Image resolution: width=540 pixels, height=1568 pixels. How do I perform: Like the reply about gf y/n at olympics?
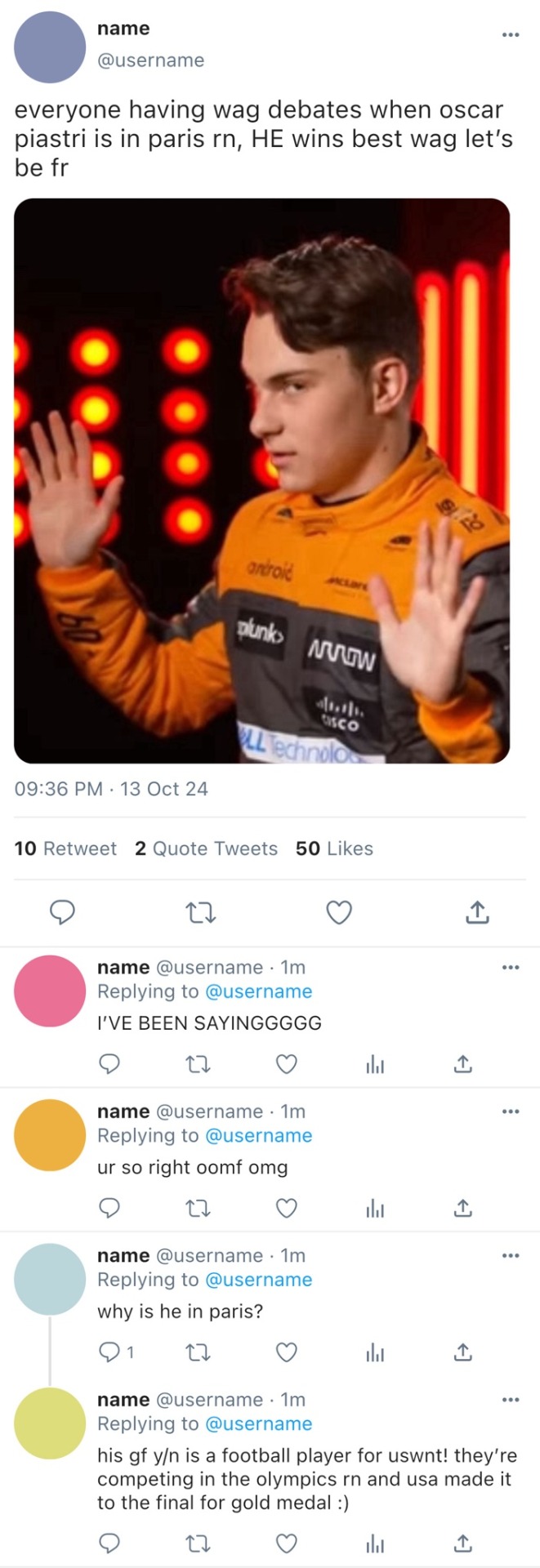286,1543
